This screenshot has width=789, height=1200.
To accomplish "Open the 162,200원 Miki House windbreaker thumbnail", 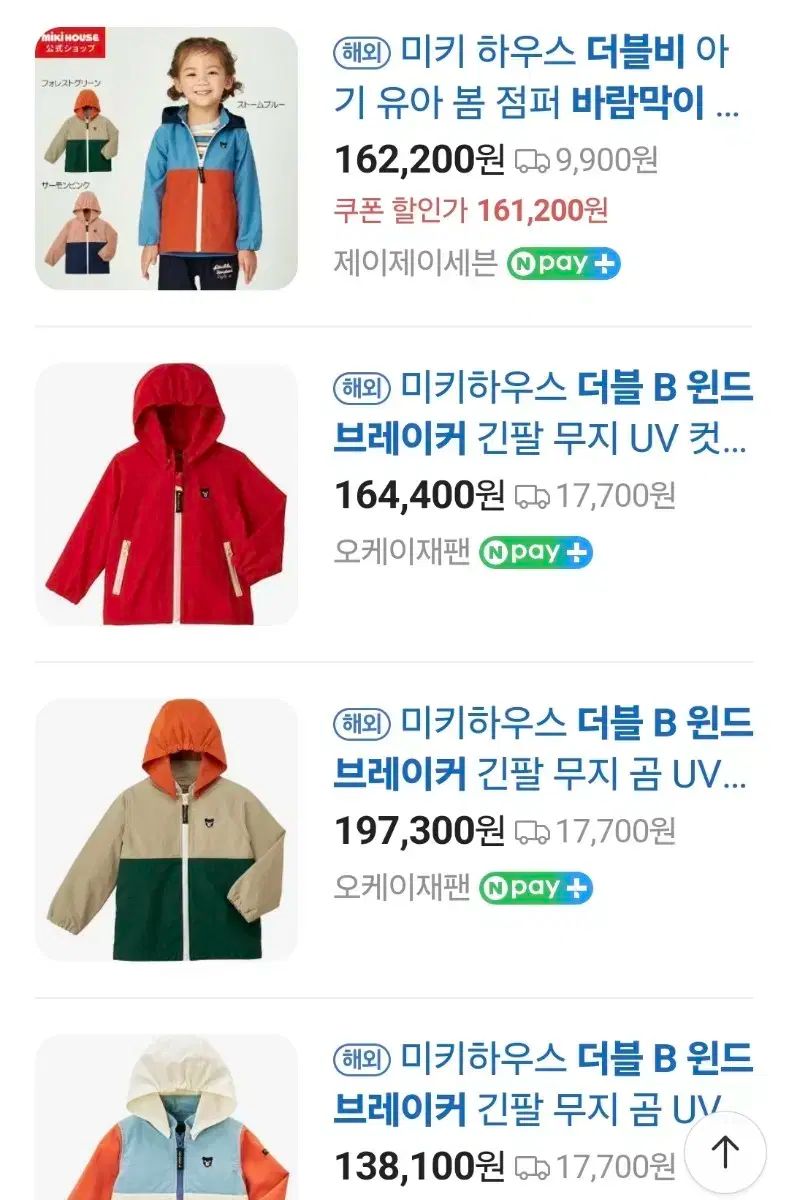I will pyautogui.click(x=166, y=158).
